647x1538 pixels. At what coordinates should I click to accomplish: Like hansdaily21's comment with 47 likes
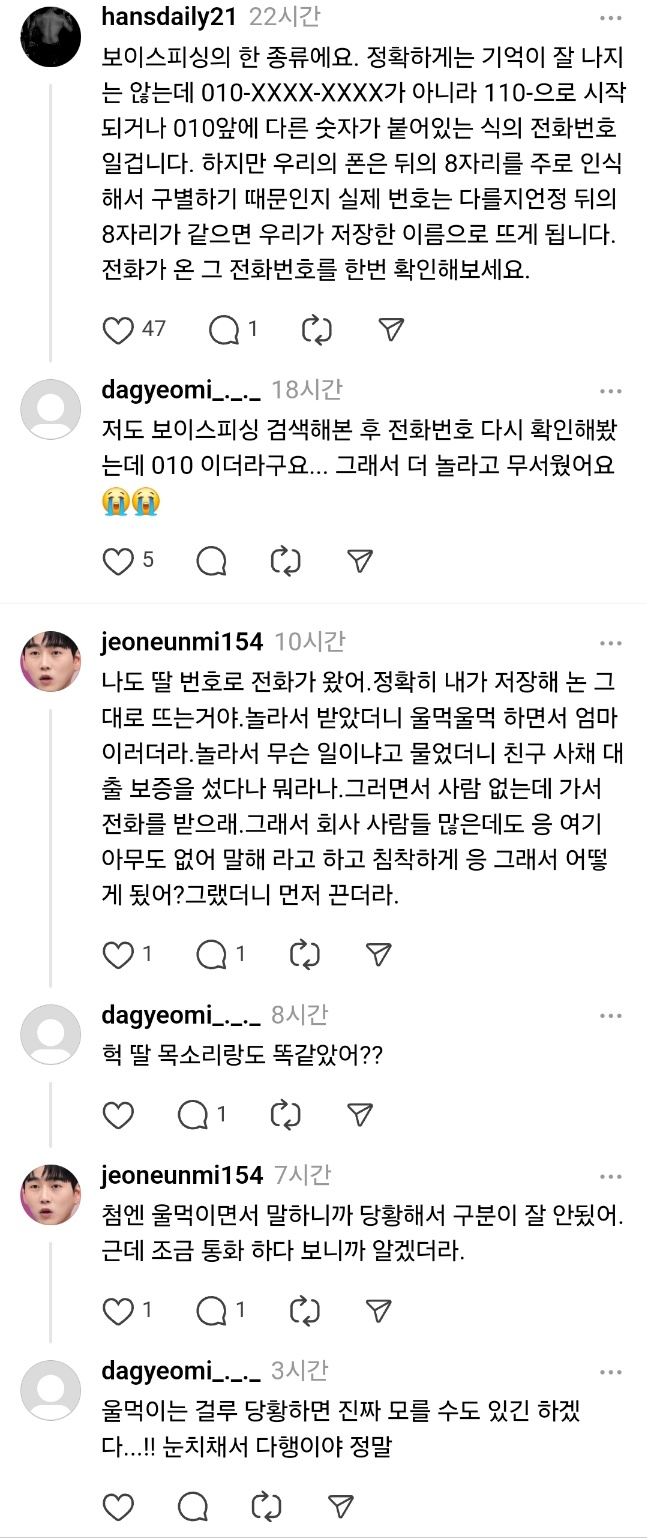click(119, 329)
